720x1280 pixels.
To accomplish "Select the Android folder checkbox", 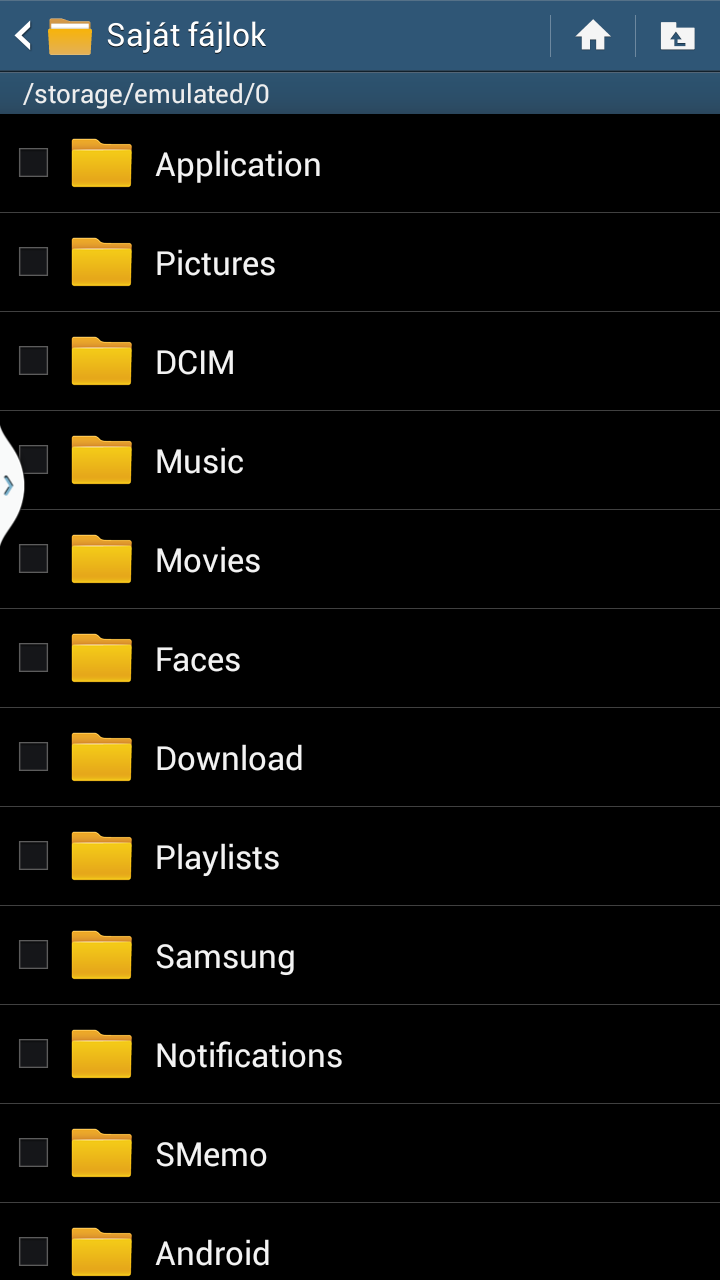I will coord(34,1251).
